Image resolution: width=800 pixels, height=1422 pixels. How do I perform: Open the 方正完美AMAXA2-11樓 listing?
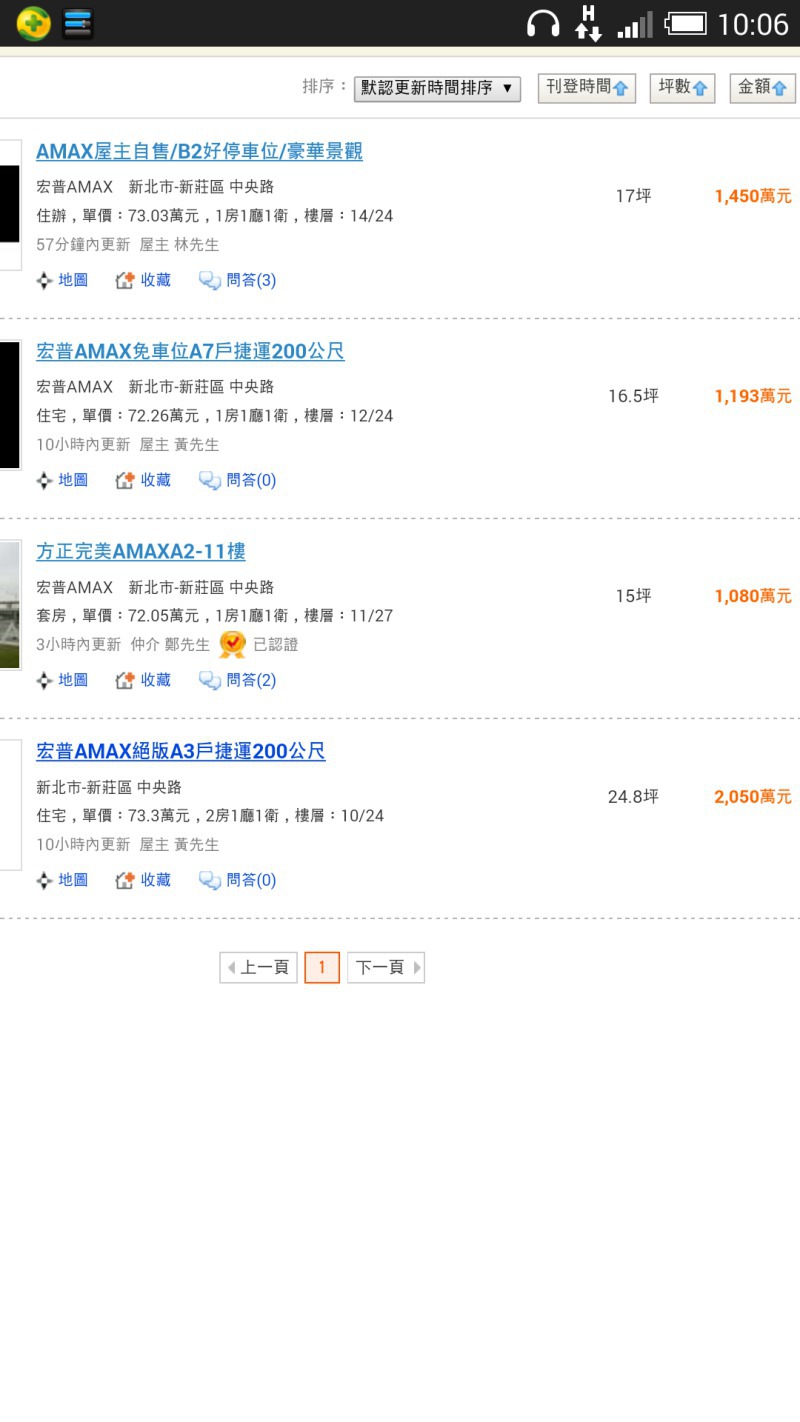[140, 551]
